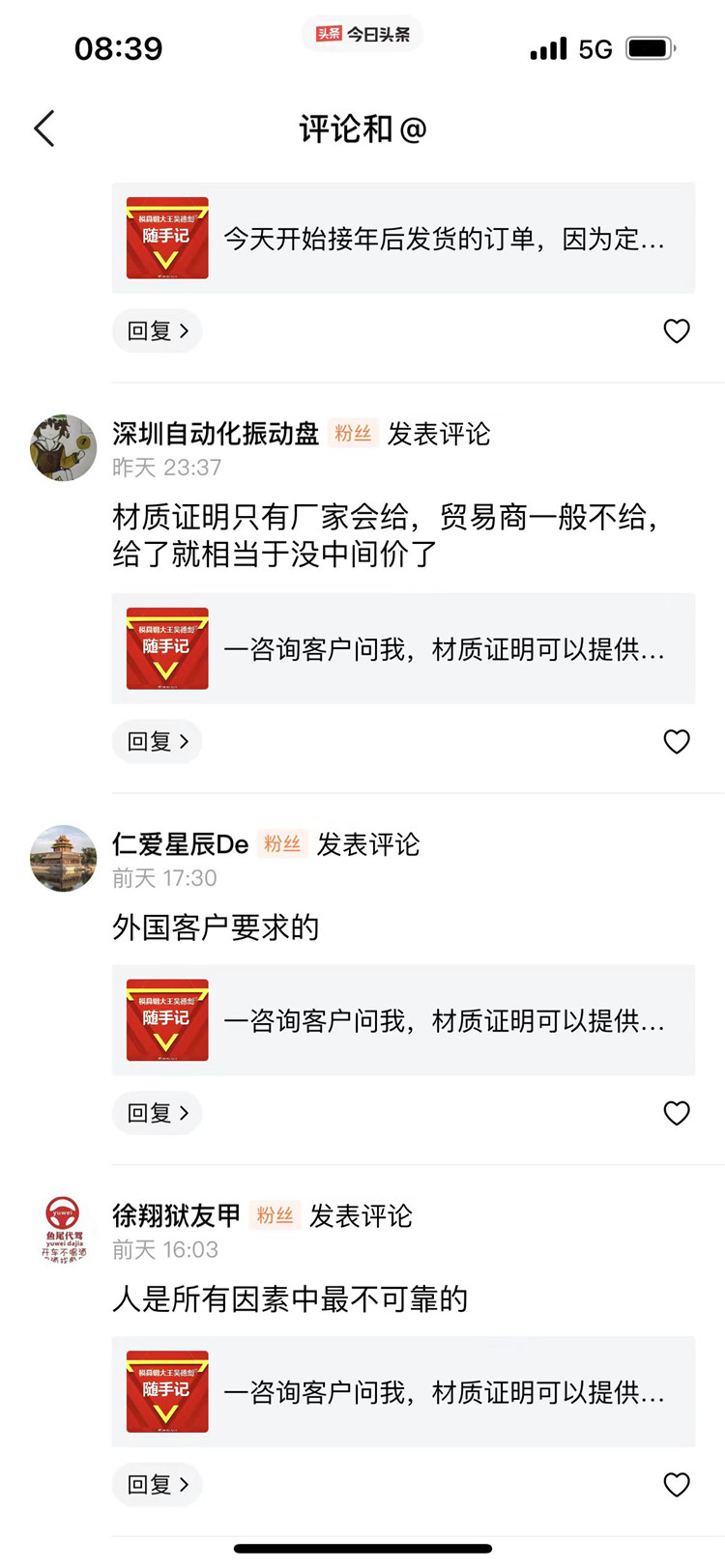The height and width of the screenshot is (1568, 725).
Task: Open the username 深圳自动化振动盘
Action: click(x=216, y=434)
